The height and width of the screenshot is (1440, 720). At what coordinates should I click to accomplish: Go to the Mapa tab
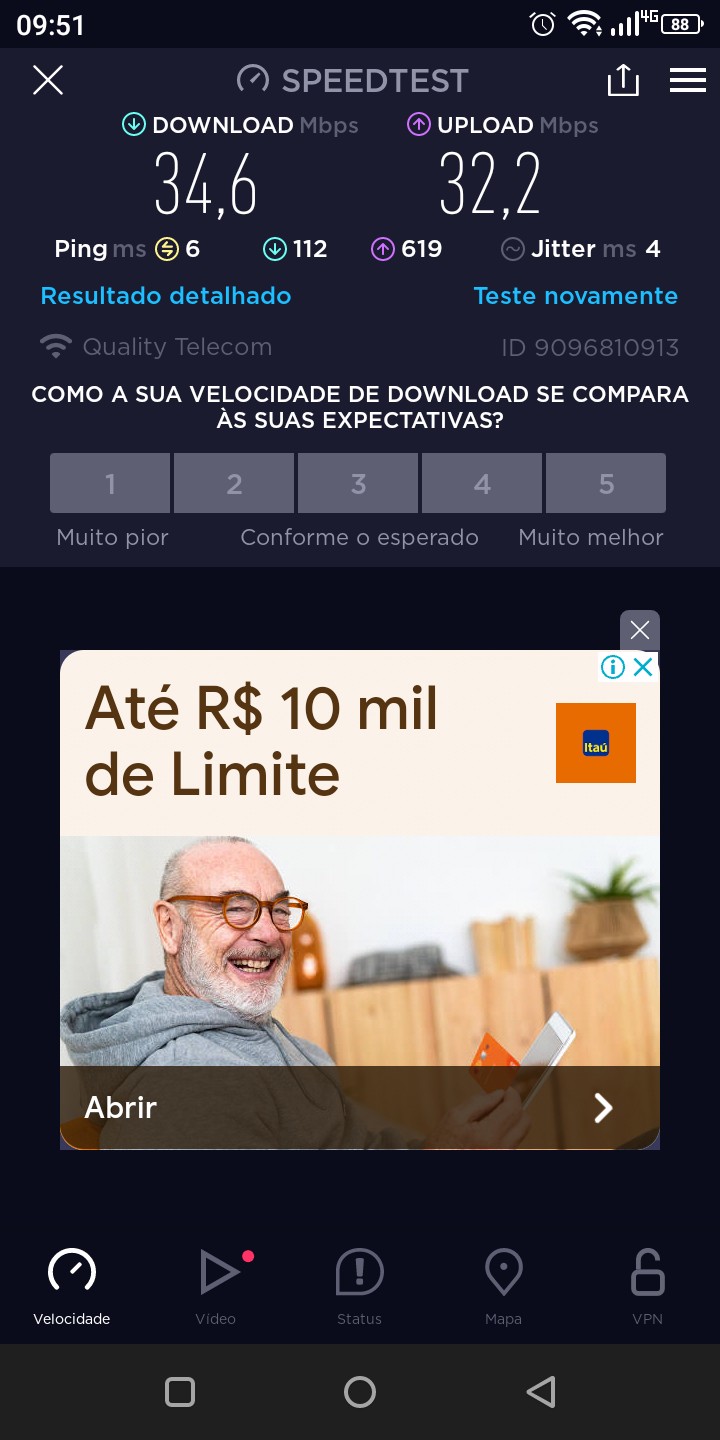coord(503,1286)
